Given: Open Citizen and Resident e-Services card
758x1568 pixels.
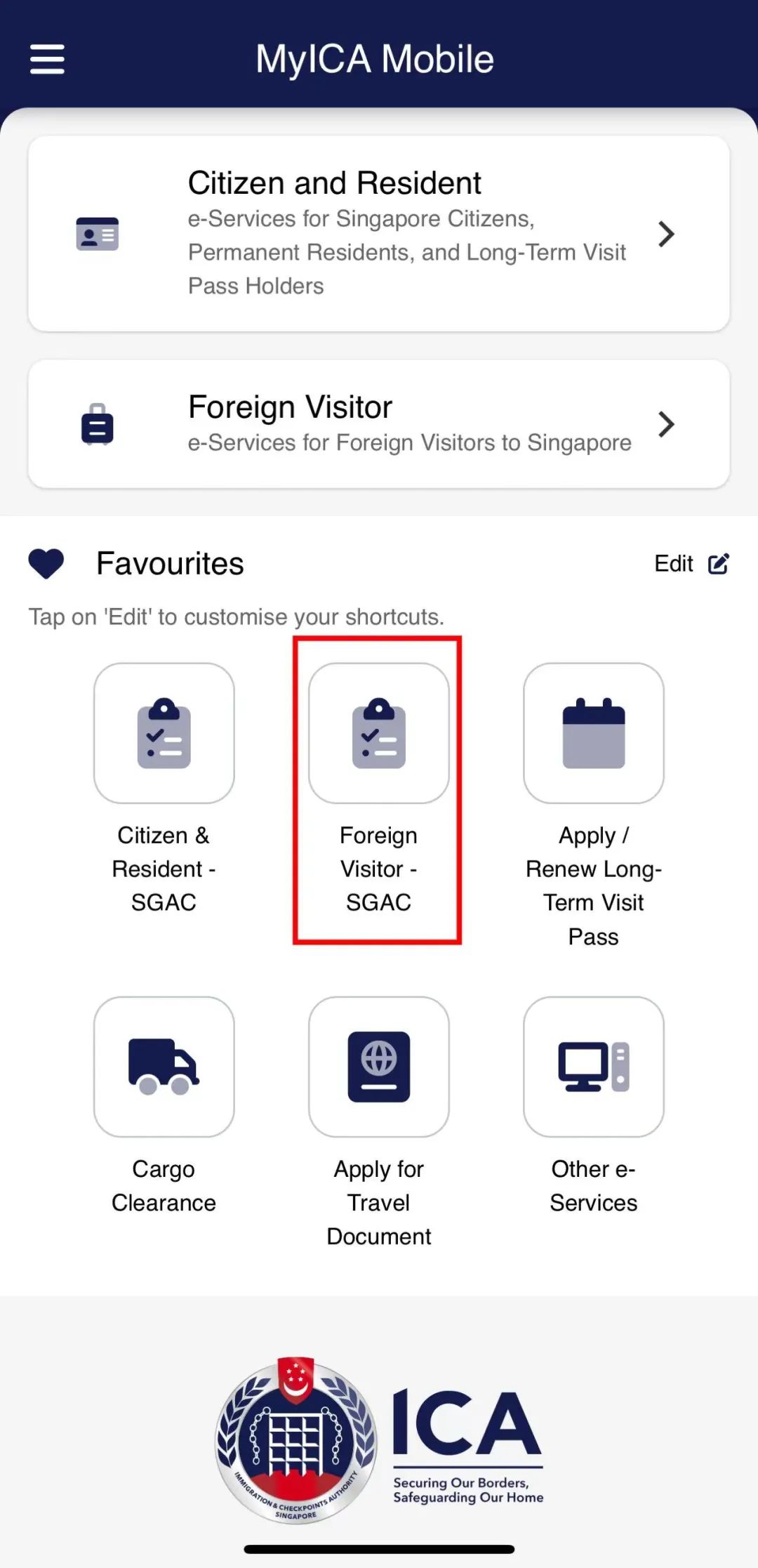Looking at the screenshot, I should click(378, 234).
